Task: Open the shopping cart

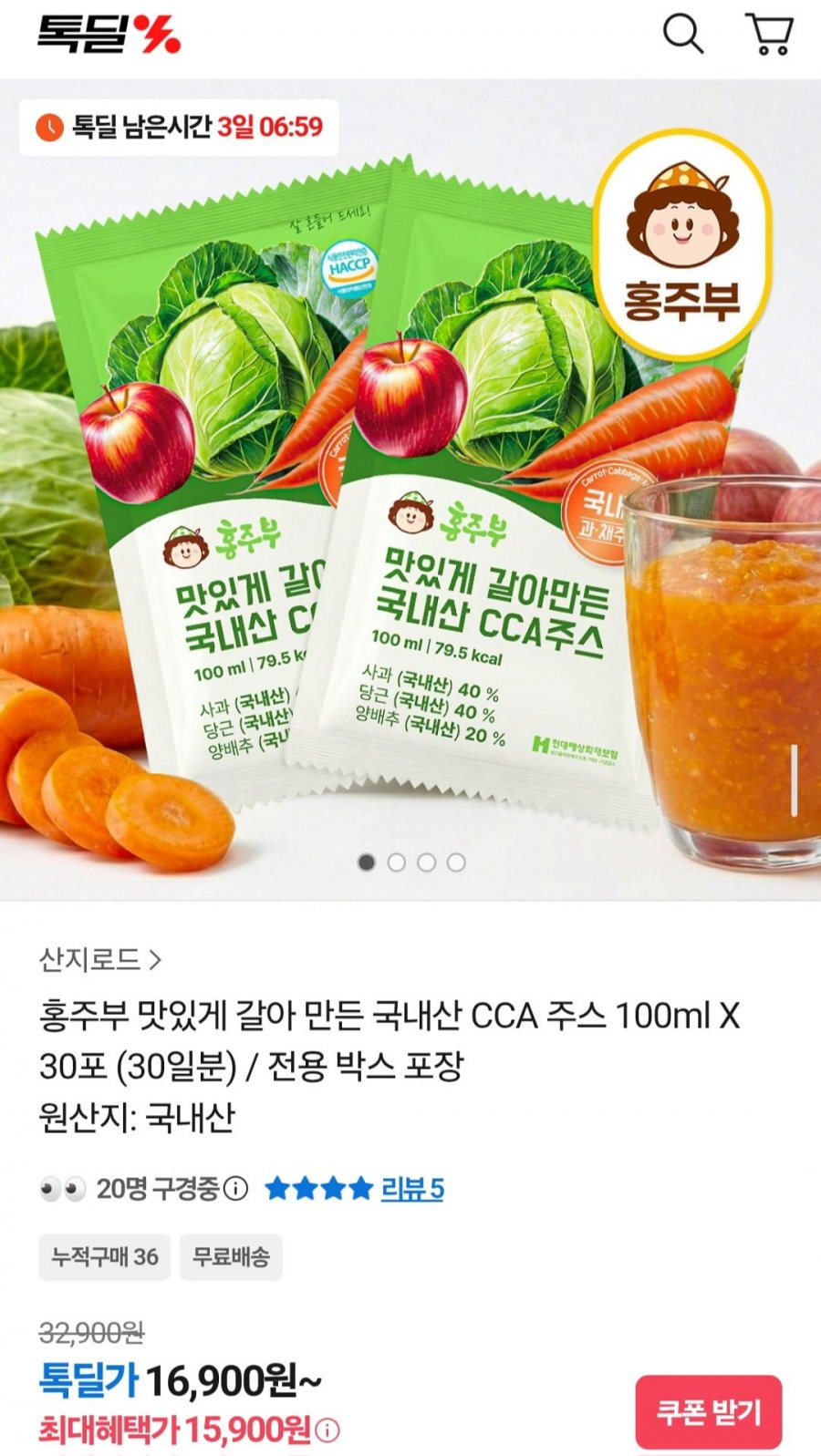Action: 769,35
